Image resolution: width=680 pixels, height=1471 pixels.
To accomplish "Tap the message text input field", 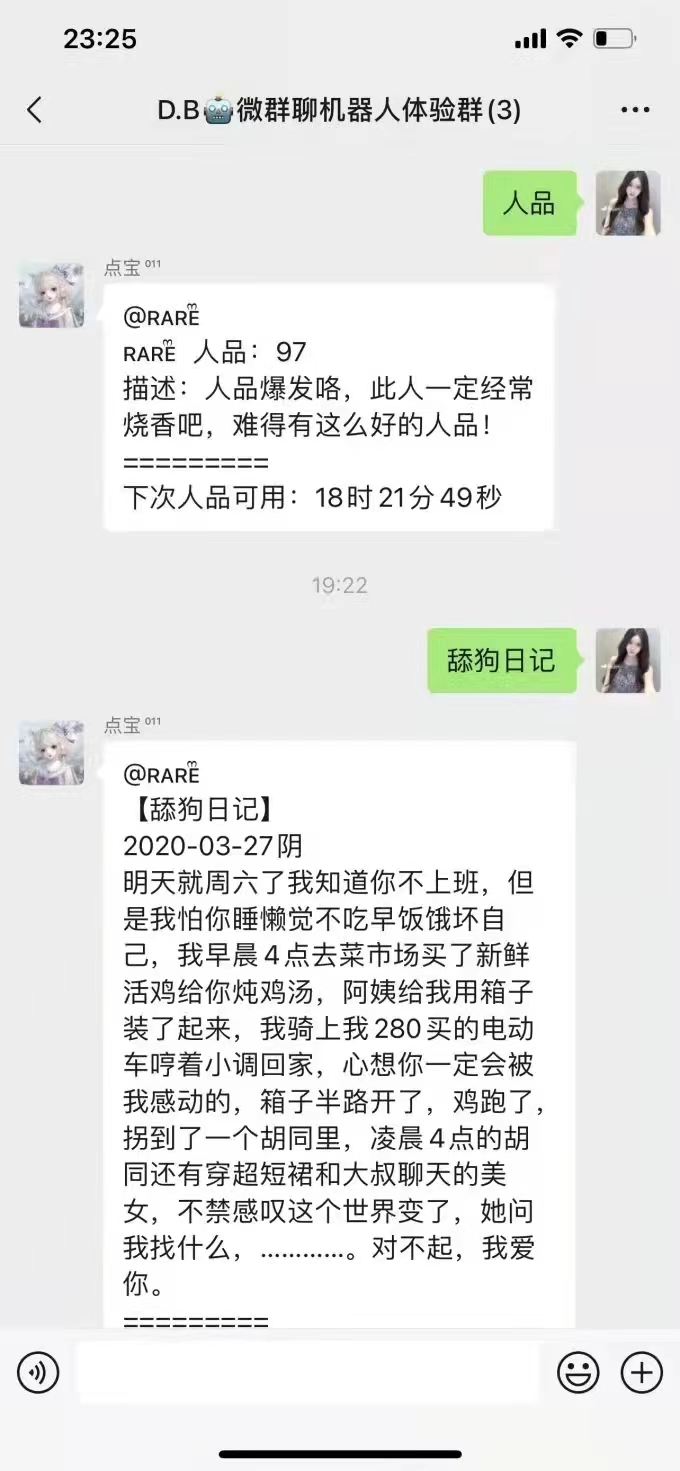I will click(x=308, y=1373).
